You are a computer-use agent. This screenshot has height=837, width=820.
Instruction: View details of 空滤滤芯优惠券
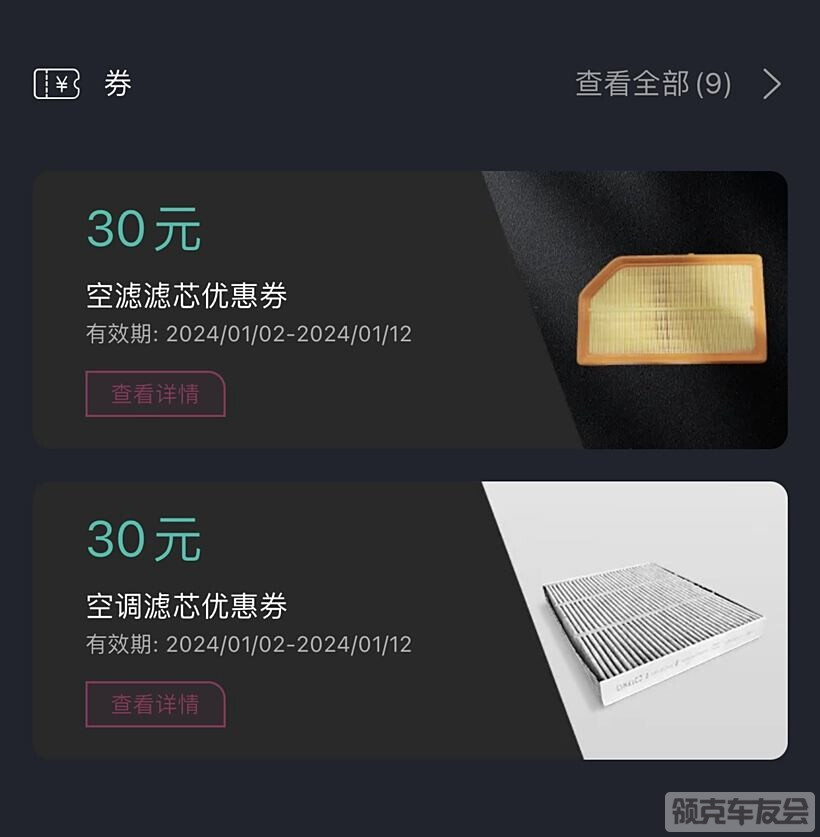[x=155, y=394]
